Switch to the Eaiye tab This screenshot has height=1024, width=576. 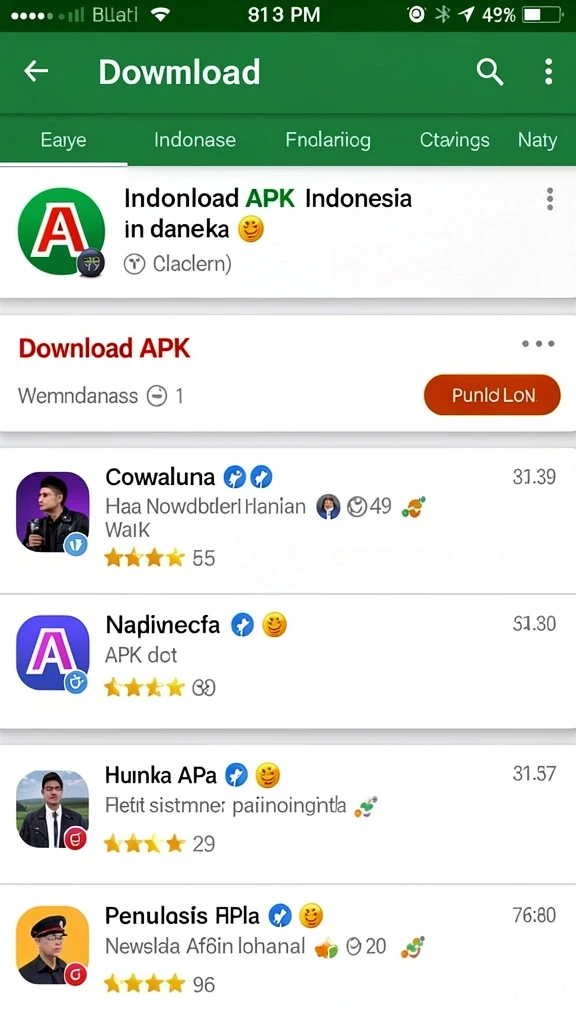coord(63,140)
